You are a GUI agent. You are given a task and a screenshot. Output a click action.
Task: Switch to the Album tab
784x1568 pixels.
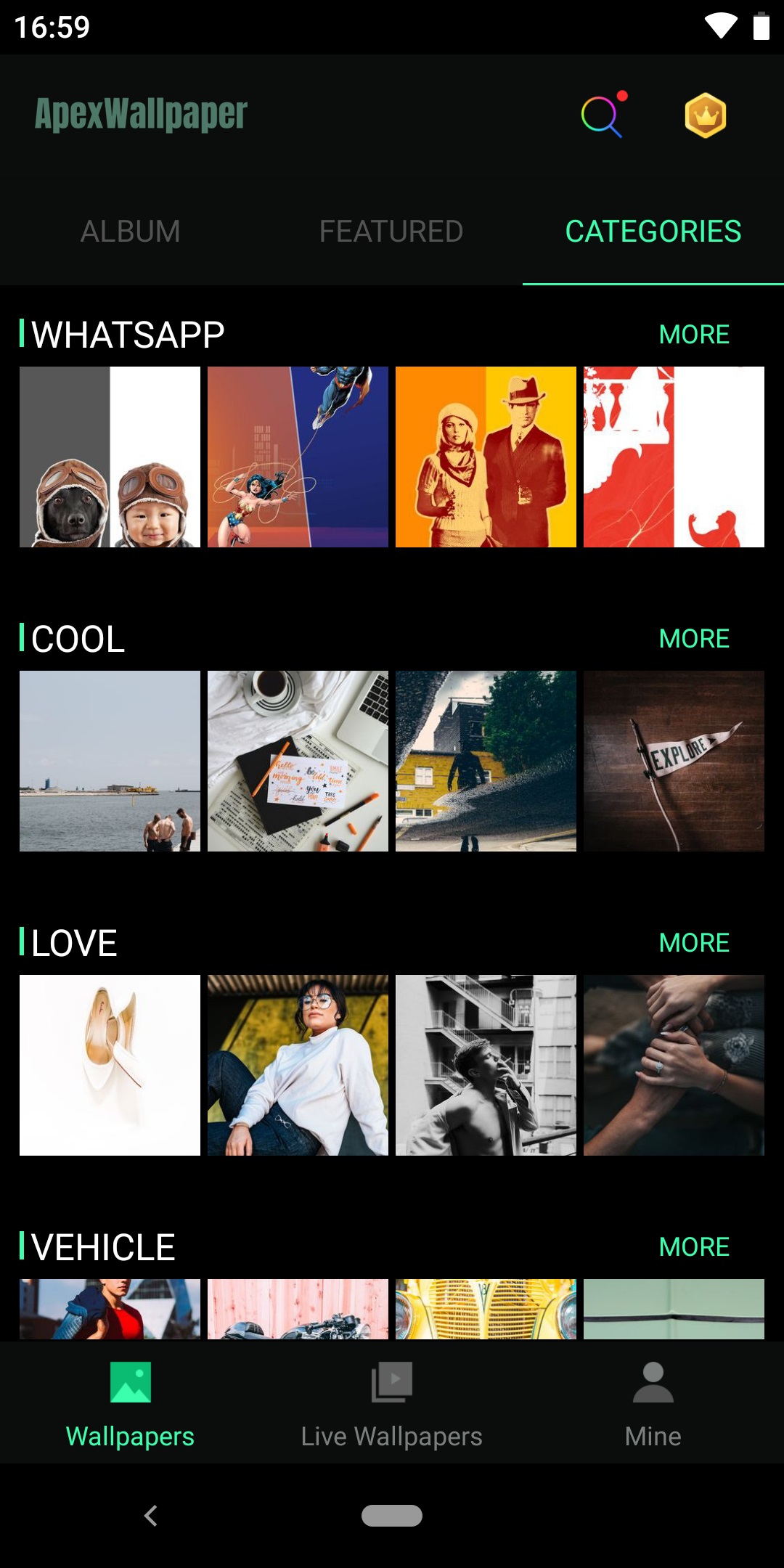point(131,232)
